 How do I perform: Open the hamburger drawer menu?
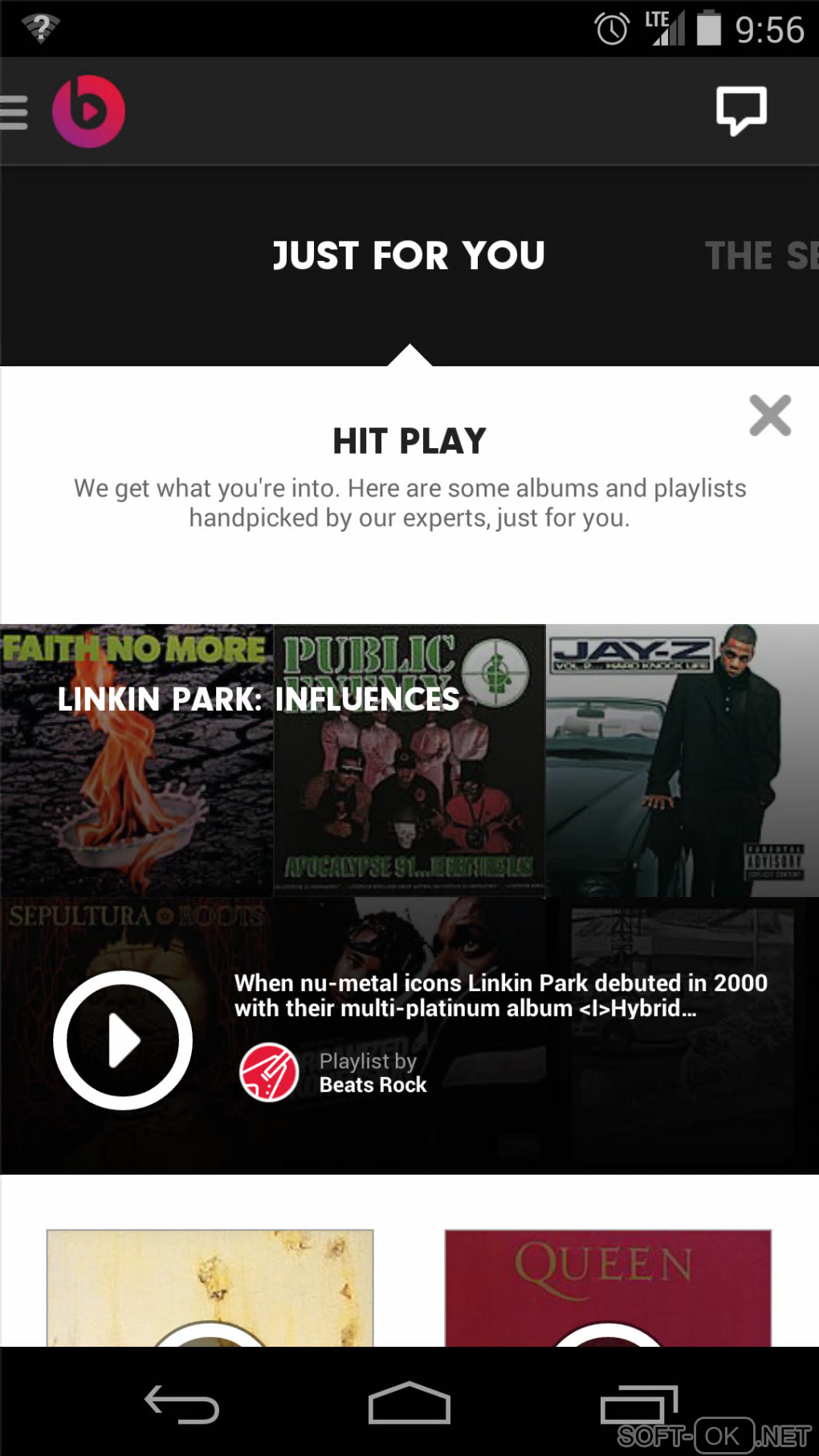click(14, 112)
